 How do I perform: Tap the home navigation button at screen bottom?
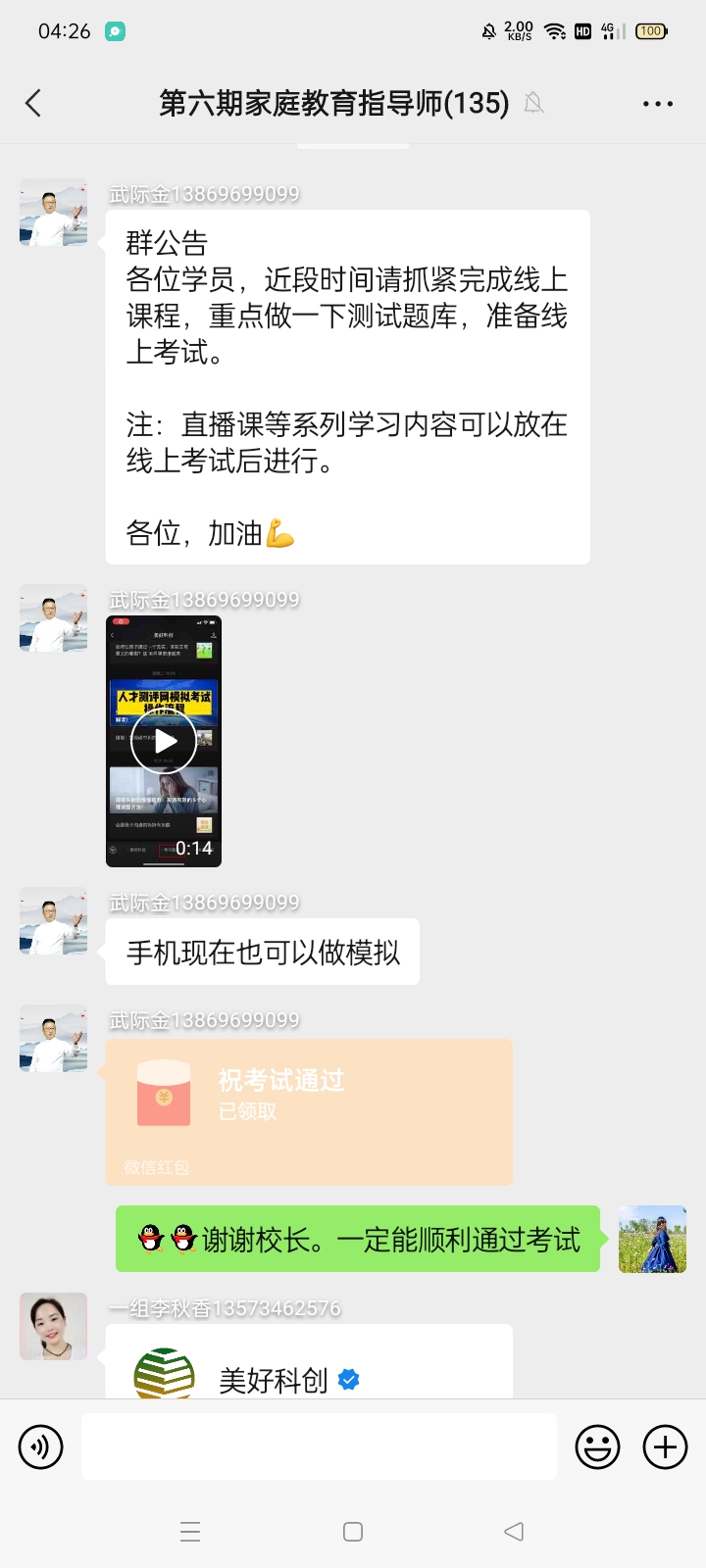[353, 1531]
